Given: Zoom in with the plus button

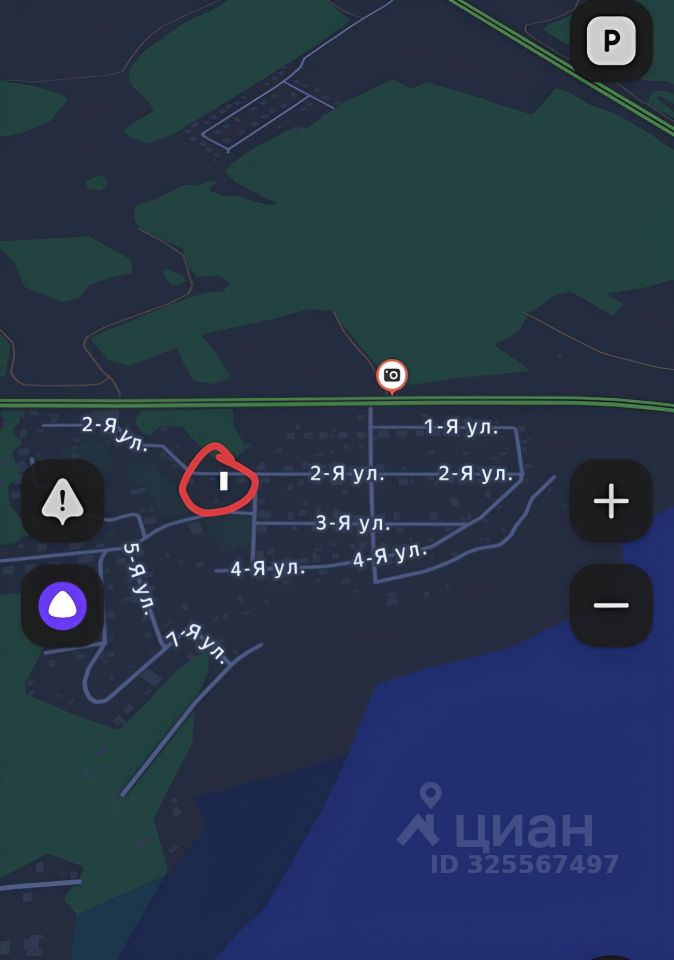Looking at the screenshot, I should click(x=611, y=501).
